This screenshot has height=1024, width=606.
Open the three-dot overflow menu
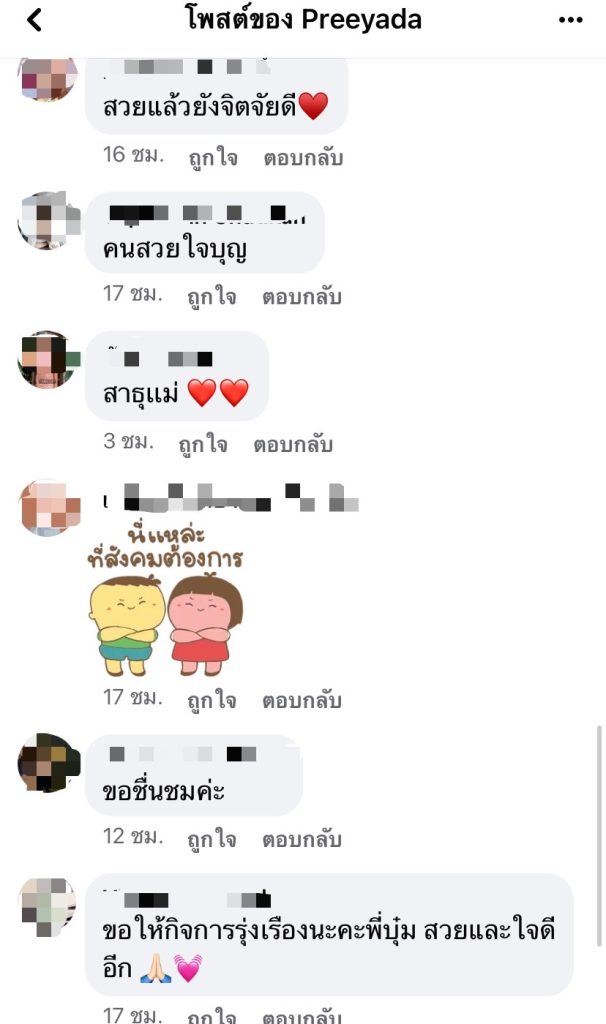point(569,20)
